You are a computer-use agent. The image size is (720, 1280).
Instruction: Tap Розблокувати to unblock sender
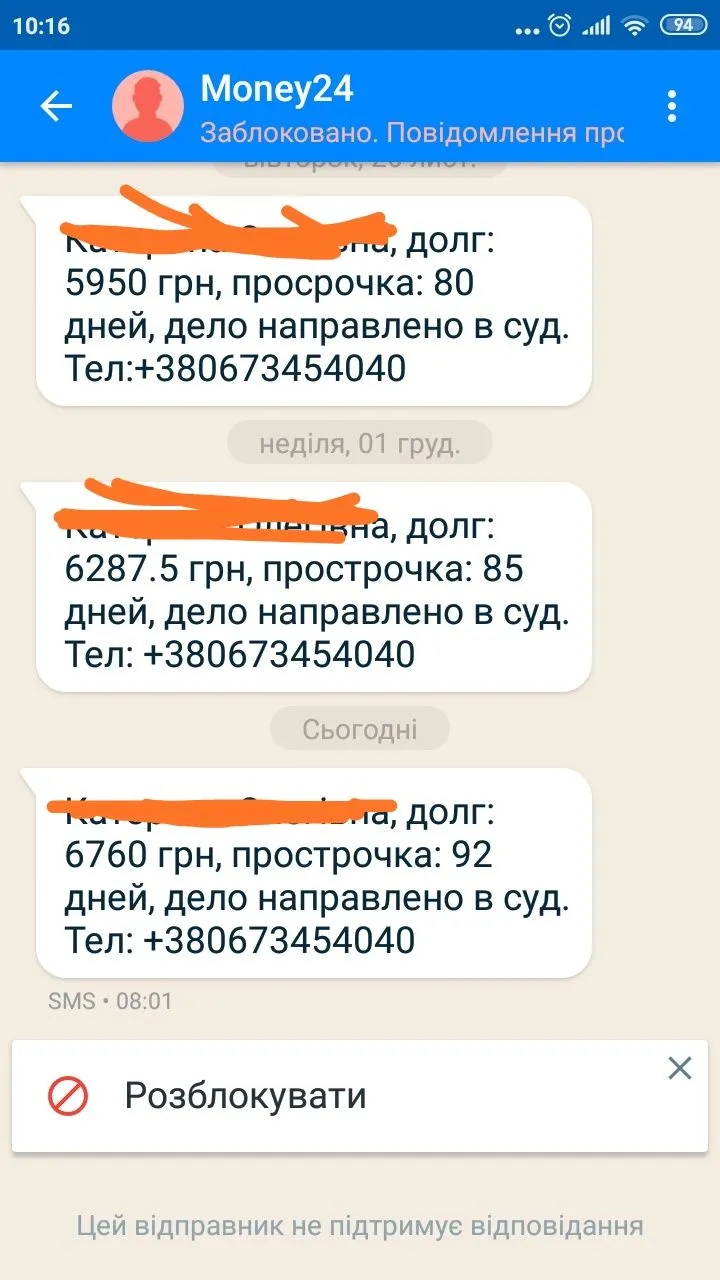click(244, 1096)
